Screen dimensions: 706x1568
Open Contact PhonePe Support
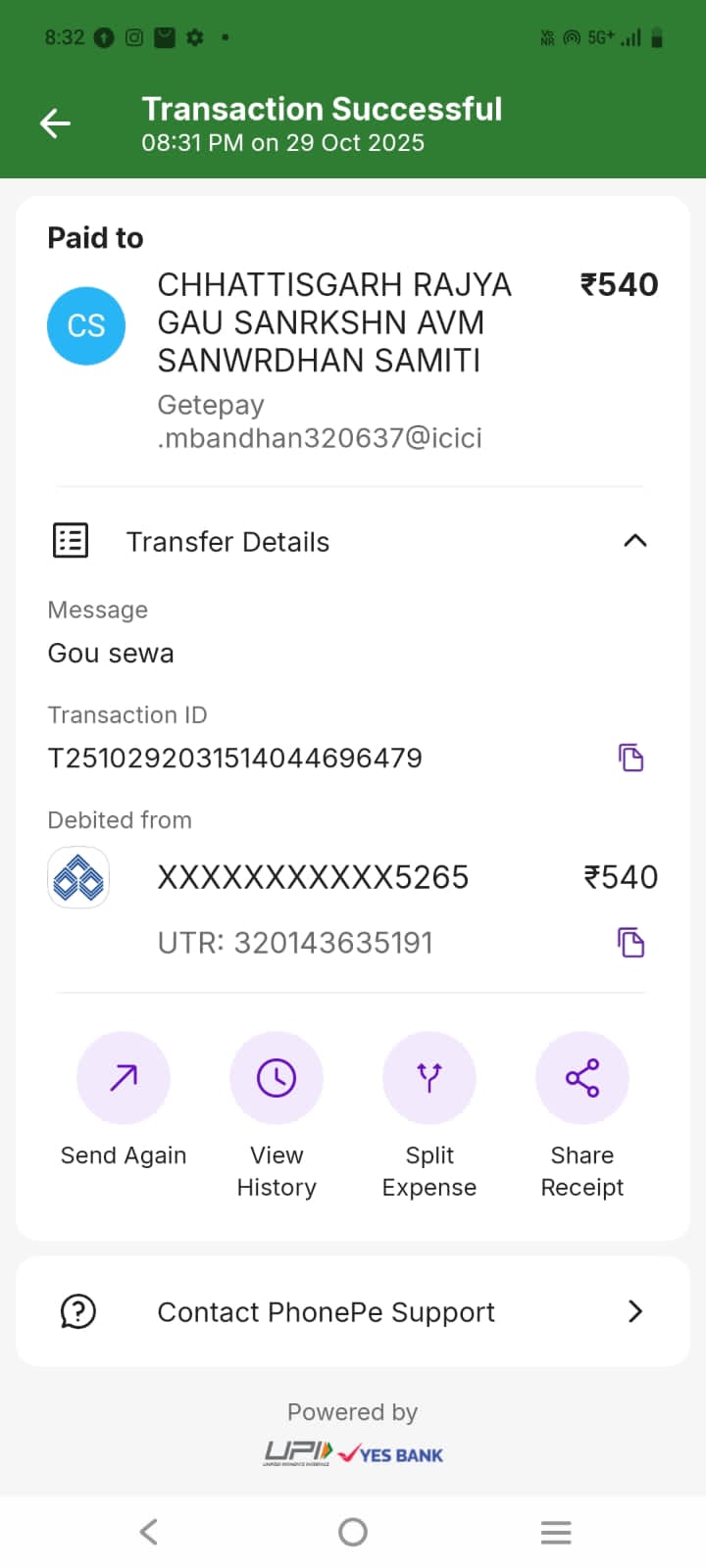353,1311
